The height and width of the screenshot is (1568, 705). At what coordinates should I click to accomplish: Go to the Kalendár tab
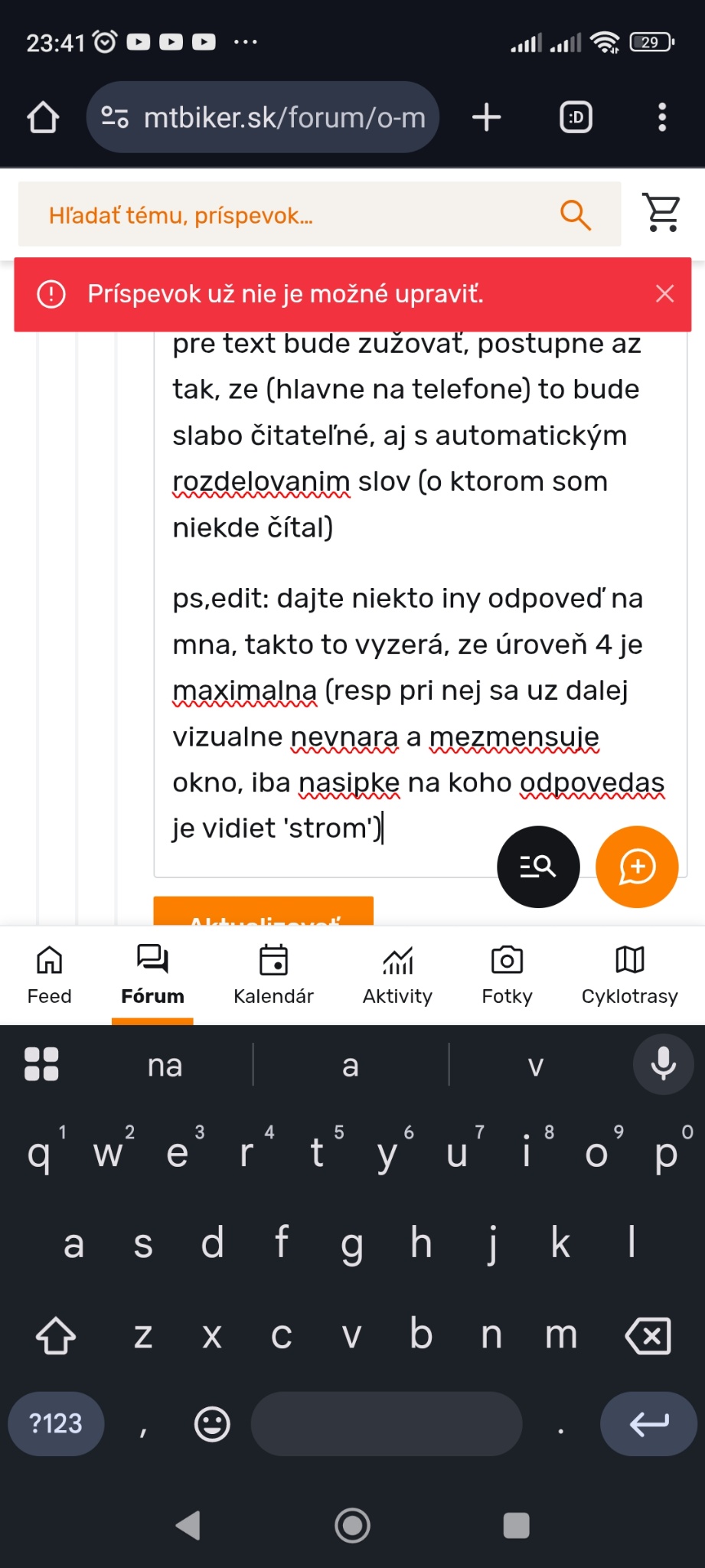[273, 975]
